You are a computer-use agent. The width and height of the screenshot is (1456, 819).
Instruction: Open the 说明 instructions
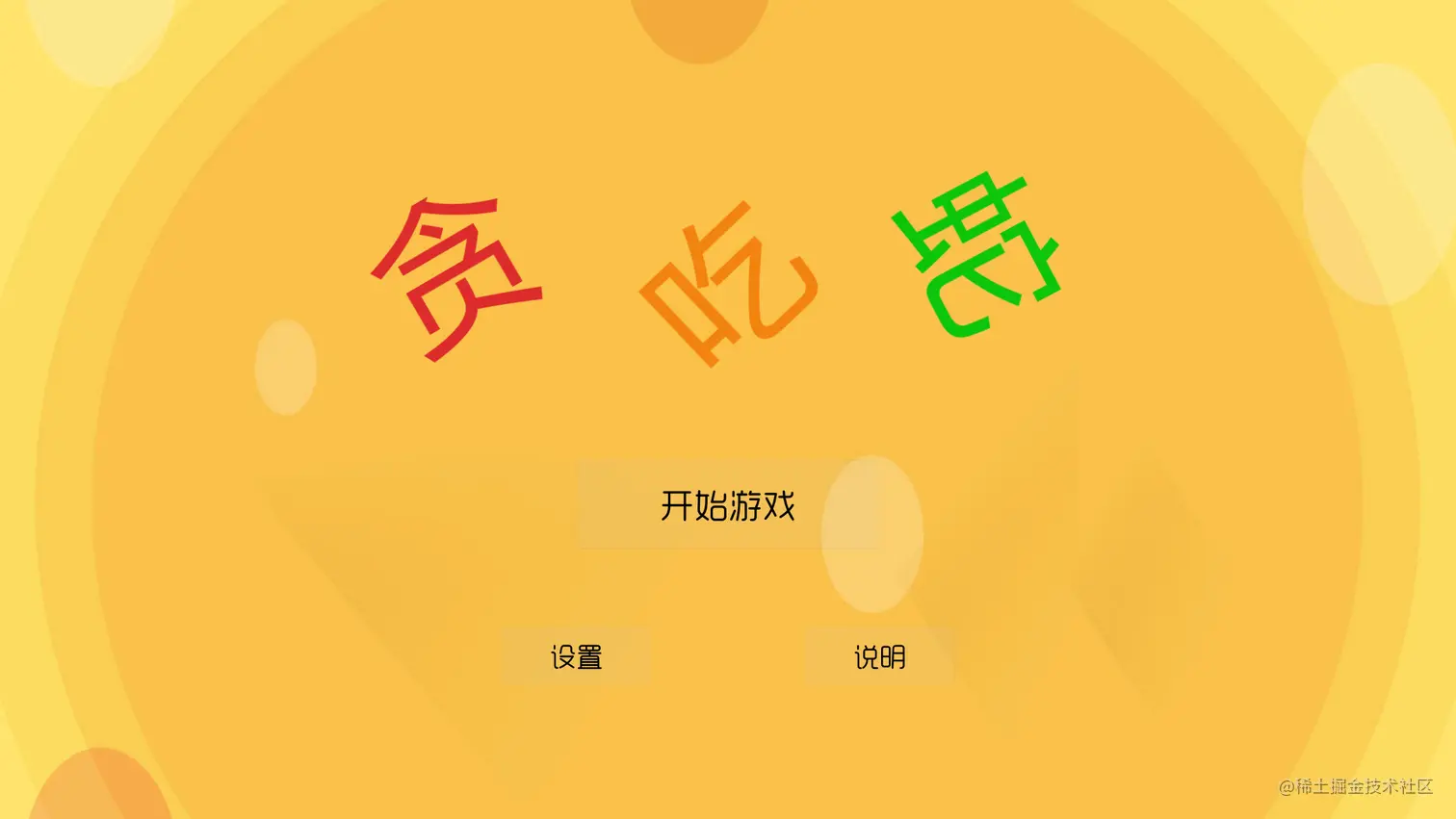point(879,656)
